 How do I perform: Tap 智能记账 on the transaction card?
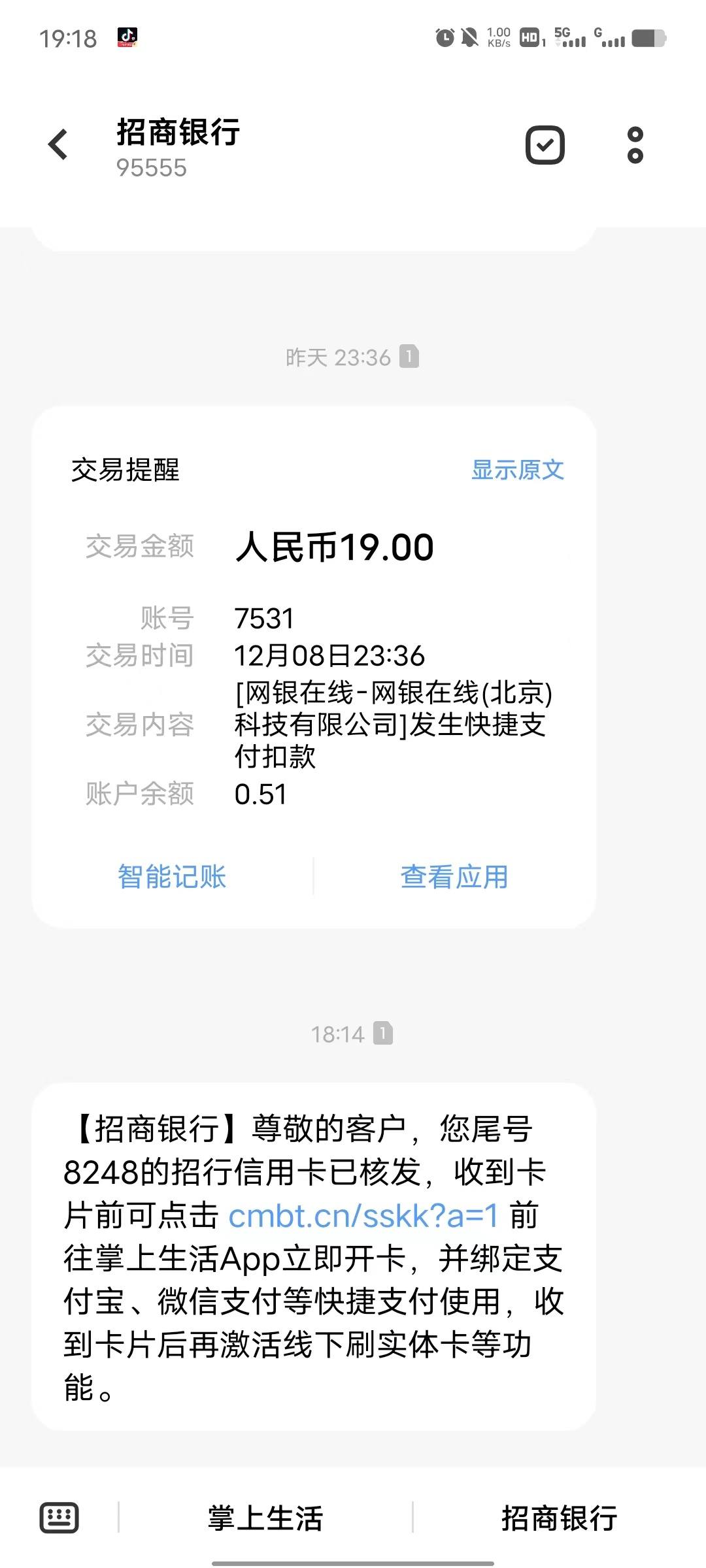click(172, 877)
